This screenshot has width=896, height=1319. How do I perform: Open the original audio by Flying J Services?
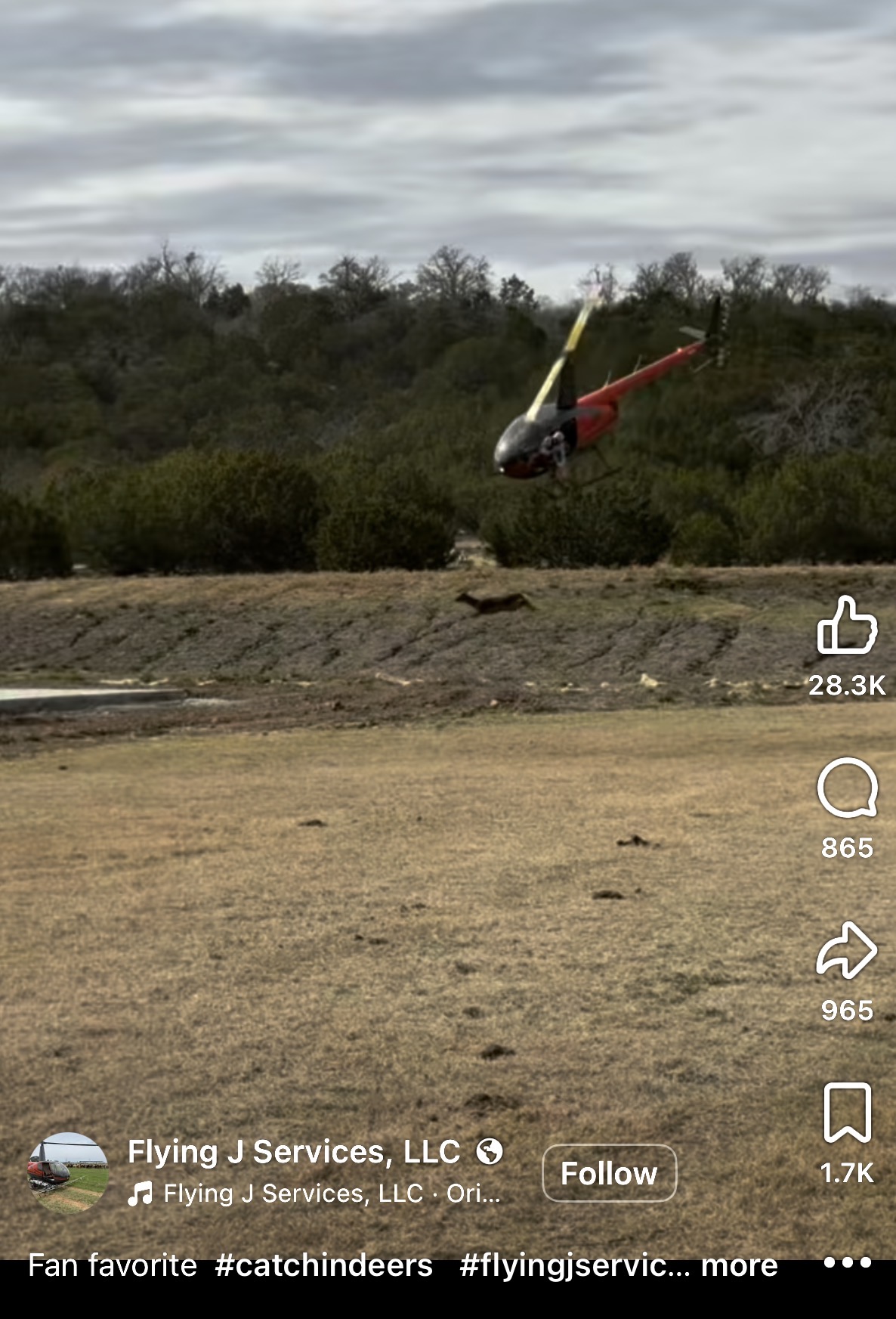(331, 1194)
